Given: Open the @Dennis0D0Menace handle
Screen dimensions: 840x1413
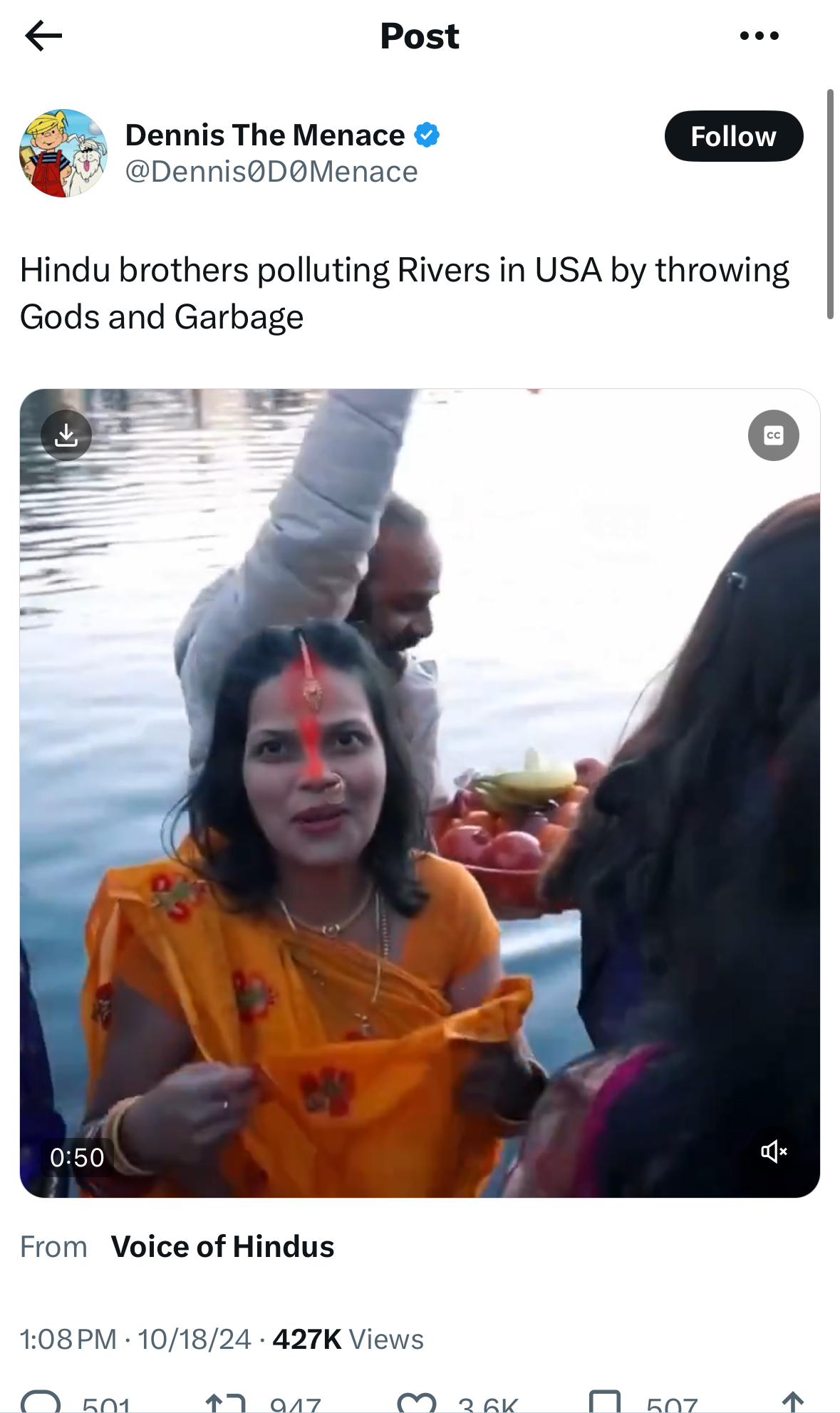Looking at the screenshot, I should (271, 172).
